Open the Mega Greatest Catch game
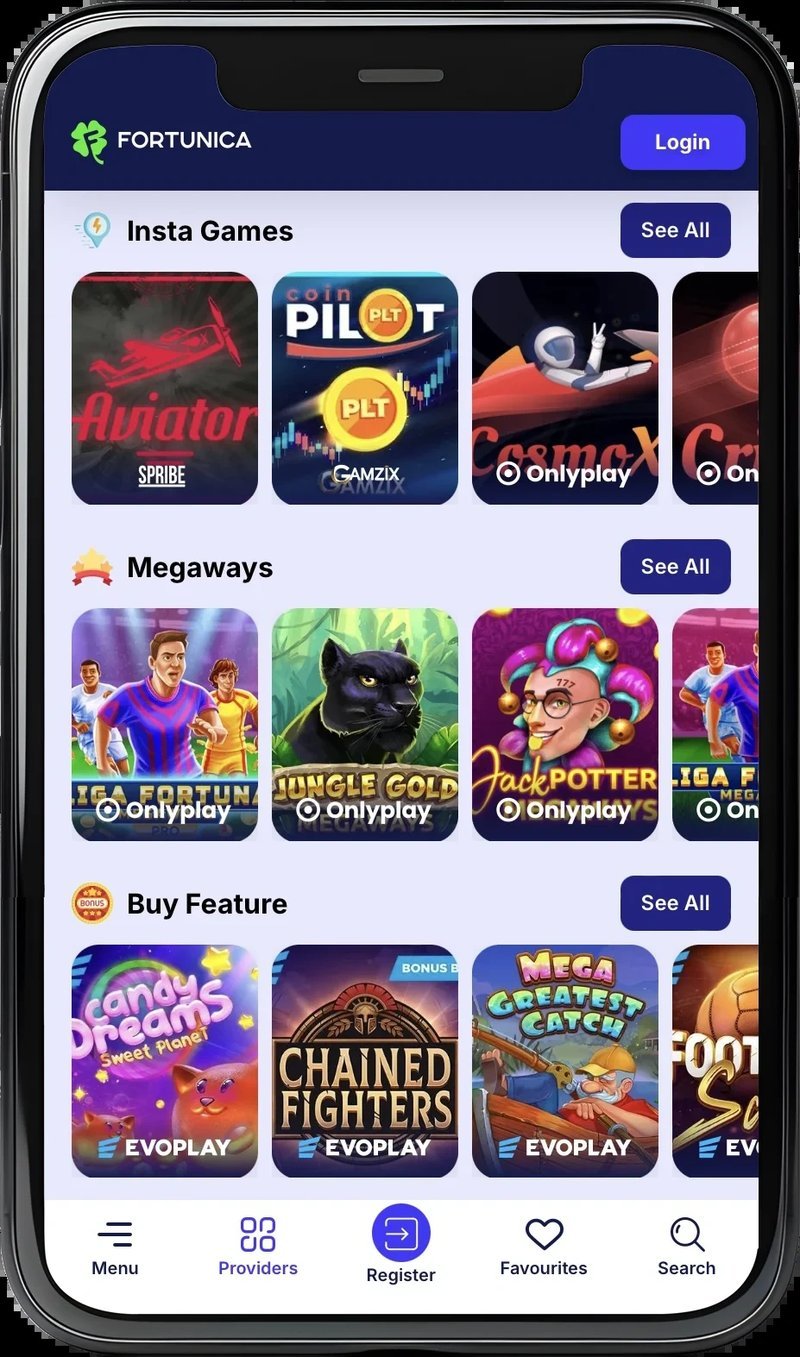Image resolution: width=800 pixels, height=1357 pixels. tap(565, 1061)
